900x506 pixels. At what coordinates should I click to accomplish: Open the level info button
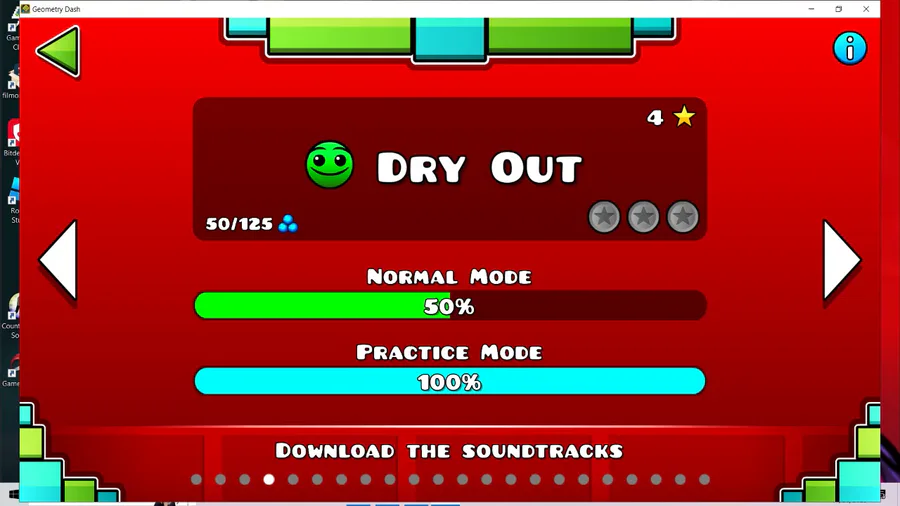[x=850, y=48]
